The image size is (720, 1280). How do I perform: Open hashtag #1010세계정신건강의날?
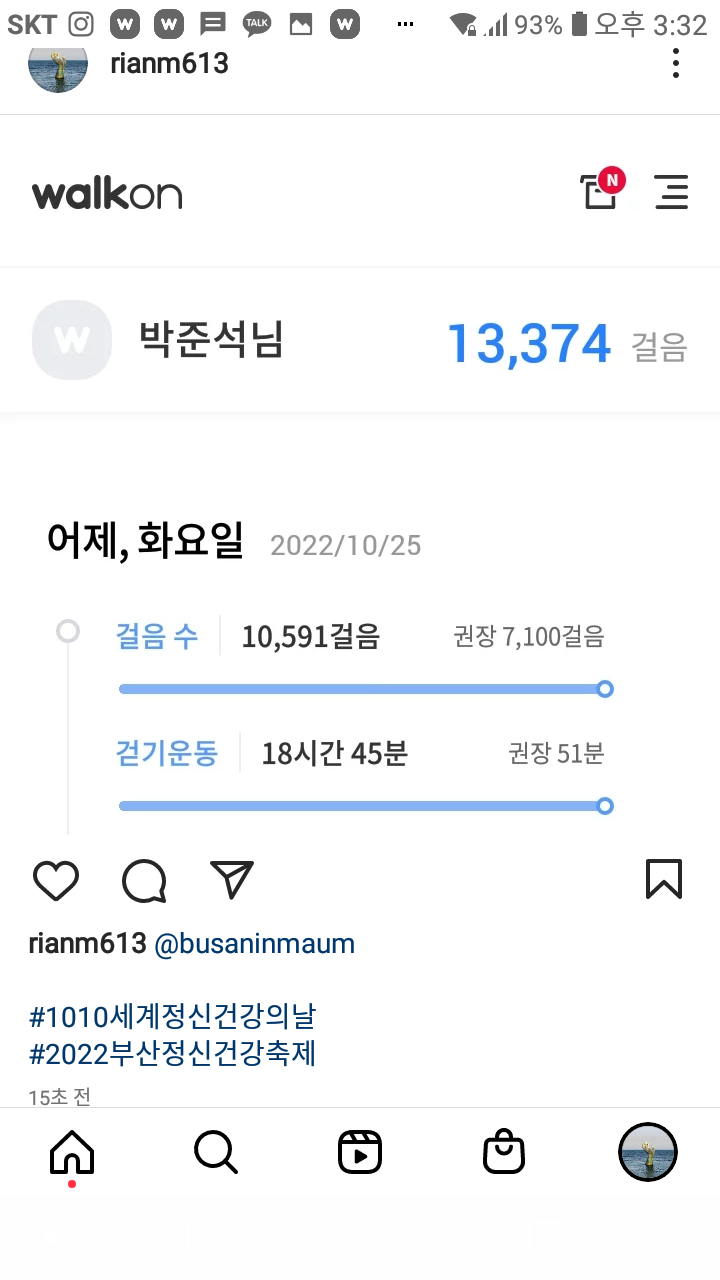172,1017
